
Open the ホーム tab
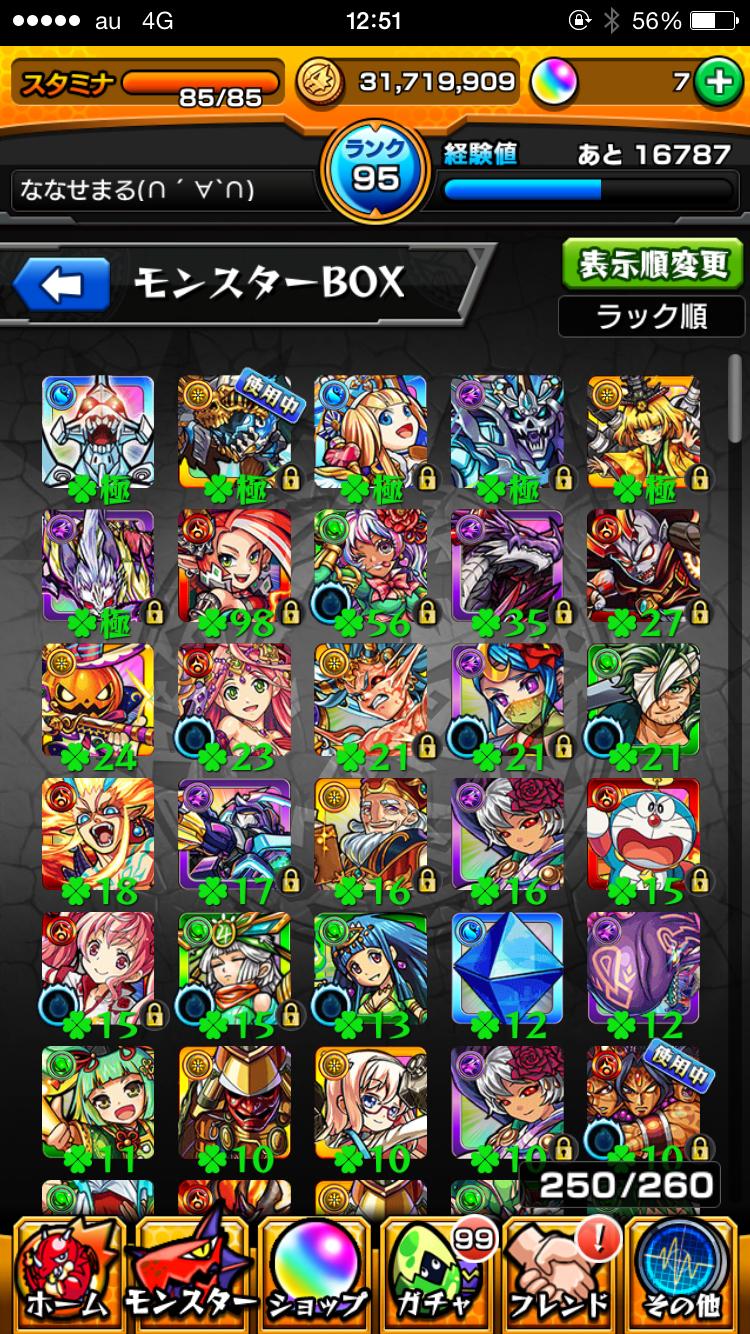(x=62, y=1269)
